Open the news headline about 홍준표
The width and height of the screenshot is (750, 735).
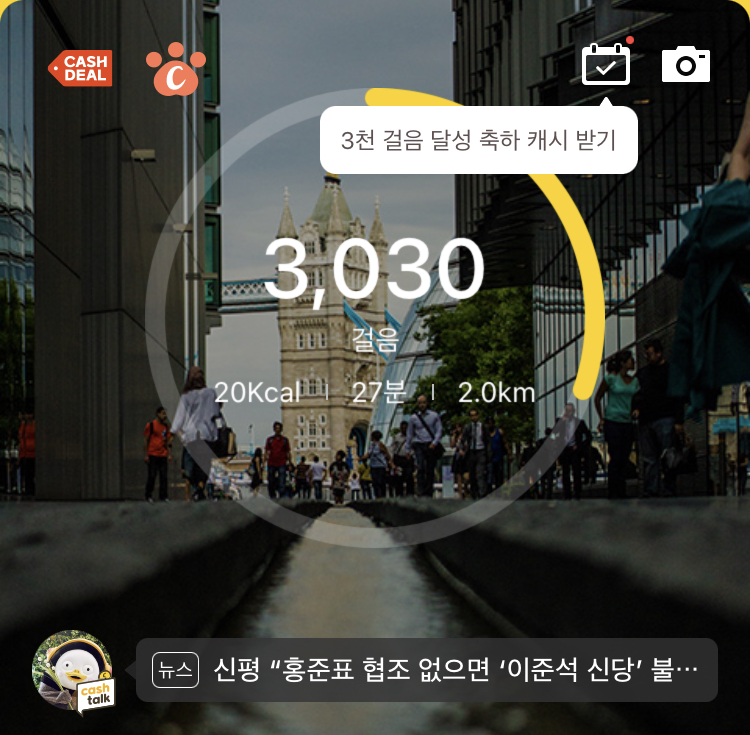click(x=427, y=669)
